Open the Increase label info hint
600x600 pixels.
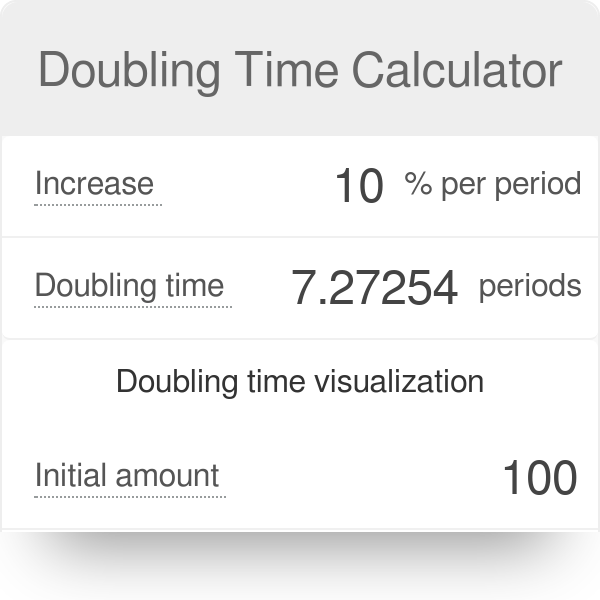[x=94, y=185]
